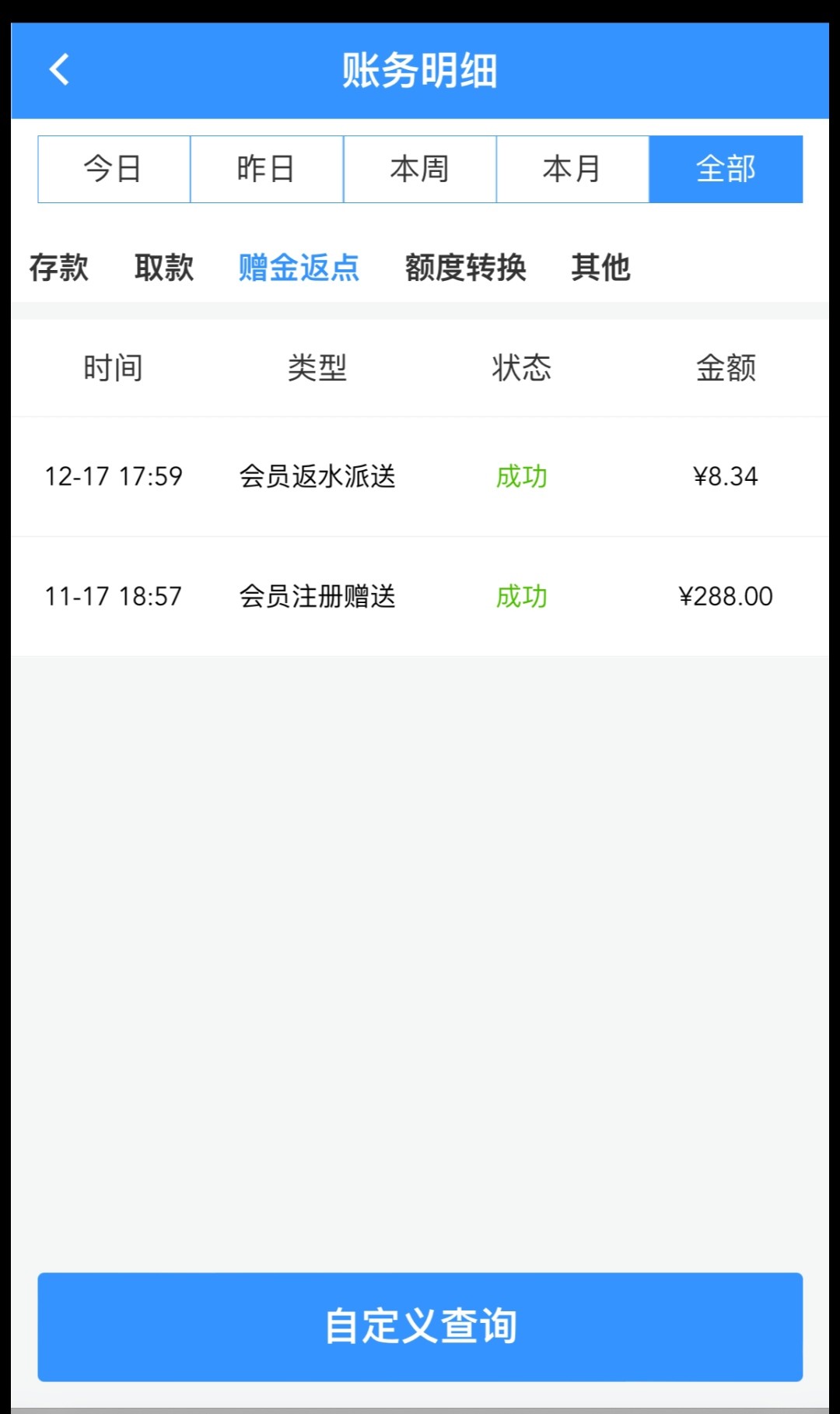The image size is (840, 1414).
Task: Switch to the 其他 tab
Action: coord(600,268)
